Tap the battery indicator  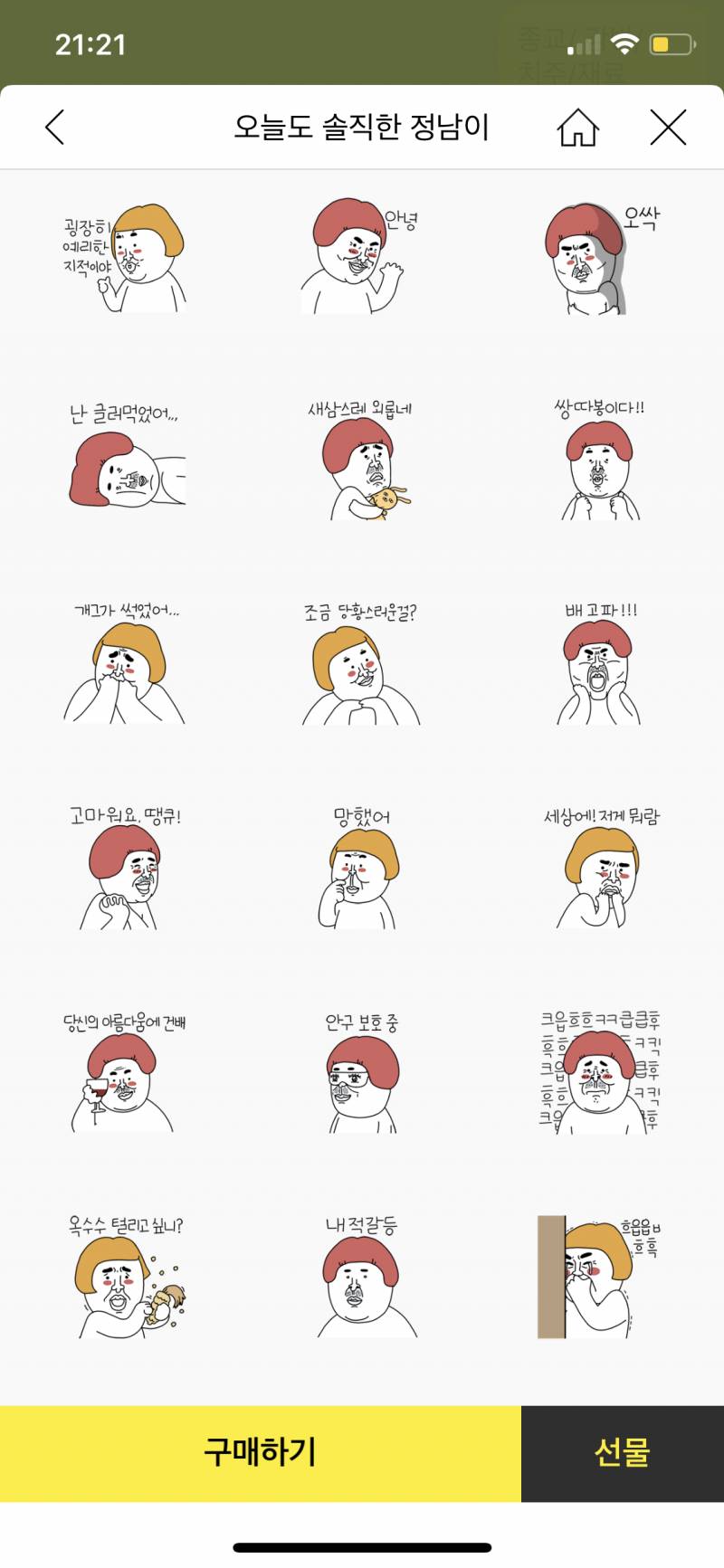tap(672, 41)
